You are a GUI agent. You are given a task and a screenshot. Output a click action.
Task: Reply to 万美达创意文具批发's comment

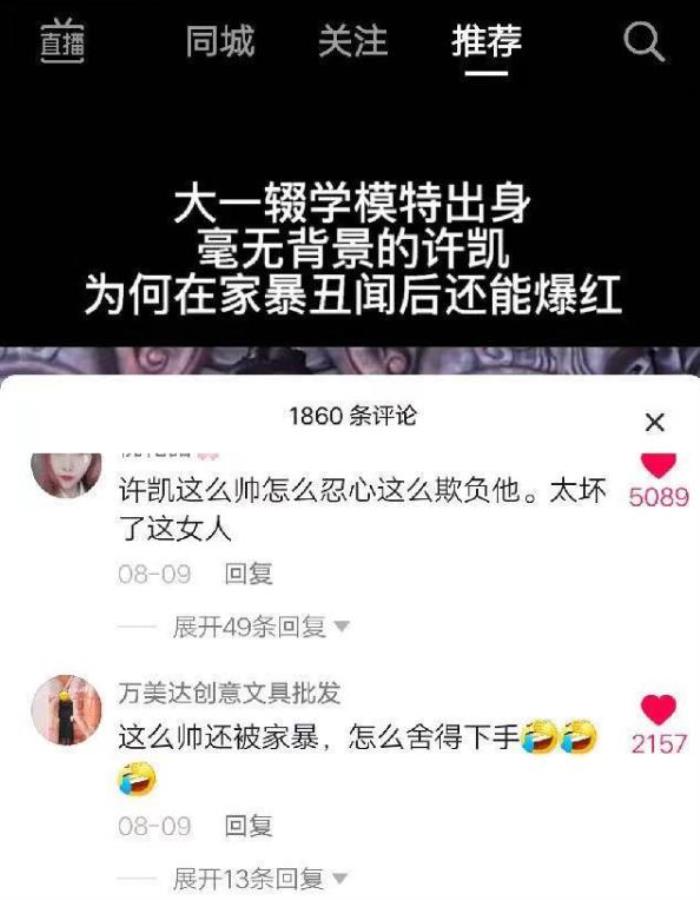tap(248, 826)
